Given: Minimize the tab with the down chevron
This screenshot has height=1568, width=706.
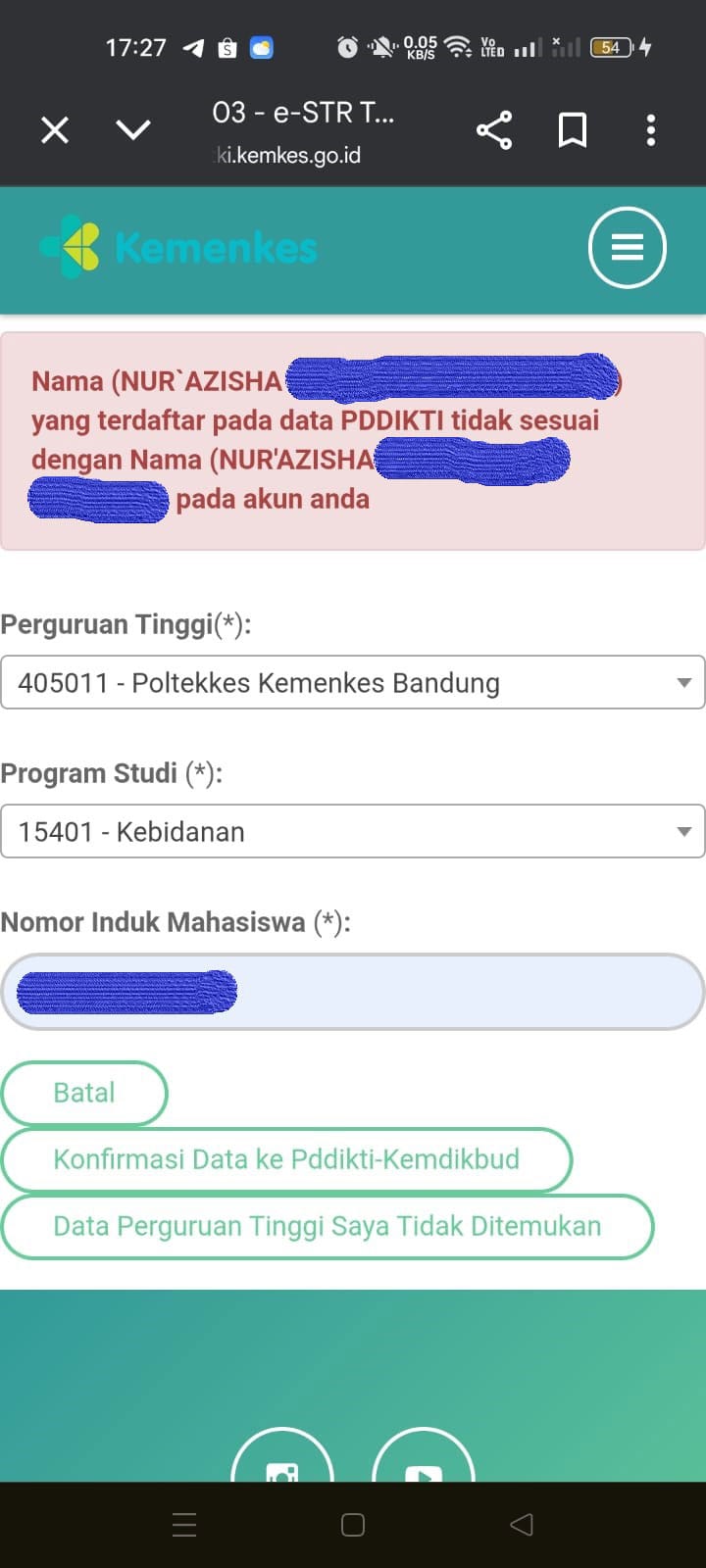Looking at the screenshot, I should 133,130.
